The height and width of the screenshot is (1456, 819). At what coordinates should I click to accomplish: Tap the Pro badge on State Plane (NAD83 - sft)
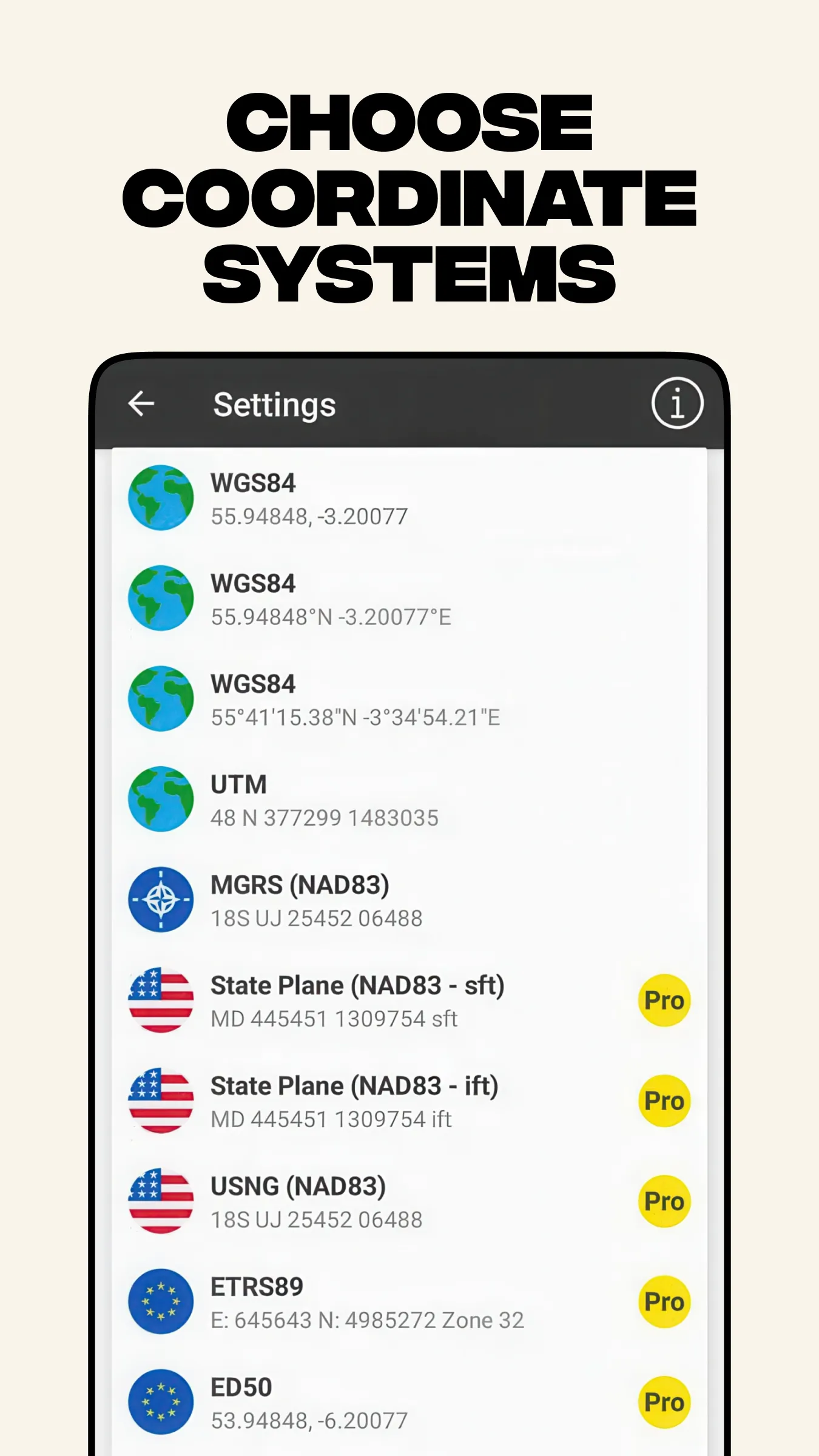coord(664,1001)
